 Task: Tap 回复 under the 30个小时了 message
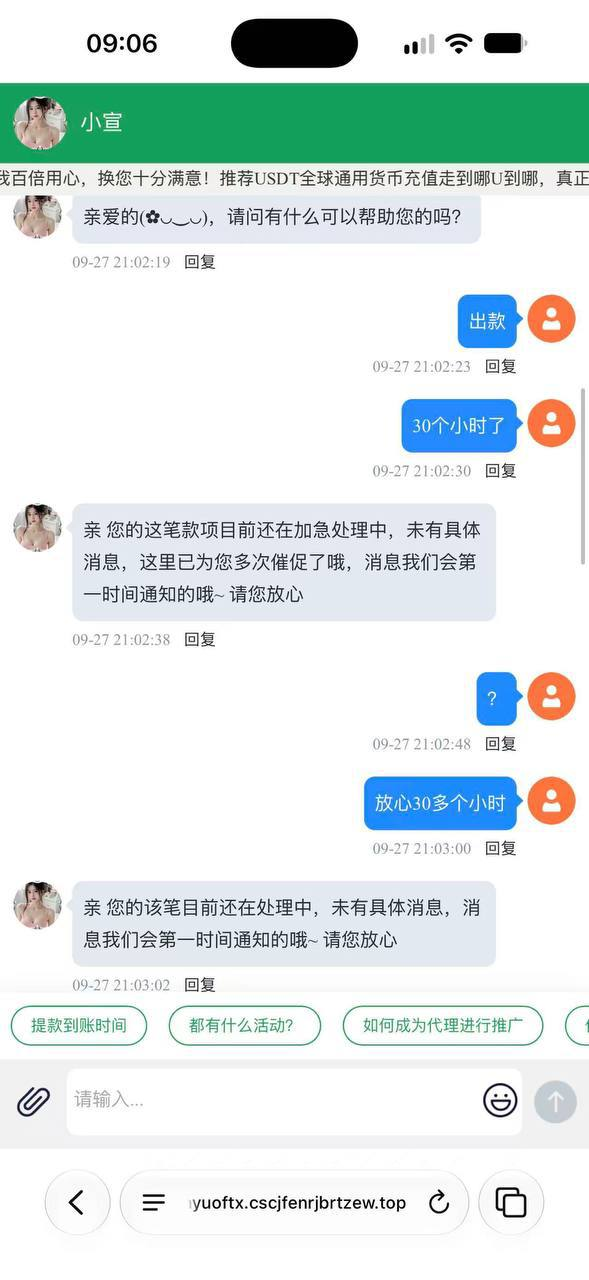pos(501,470)
